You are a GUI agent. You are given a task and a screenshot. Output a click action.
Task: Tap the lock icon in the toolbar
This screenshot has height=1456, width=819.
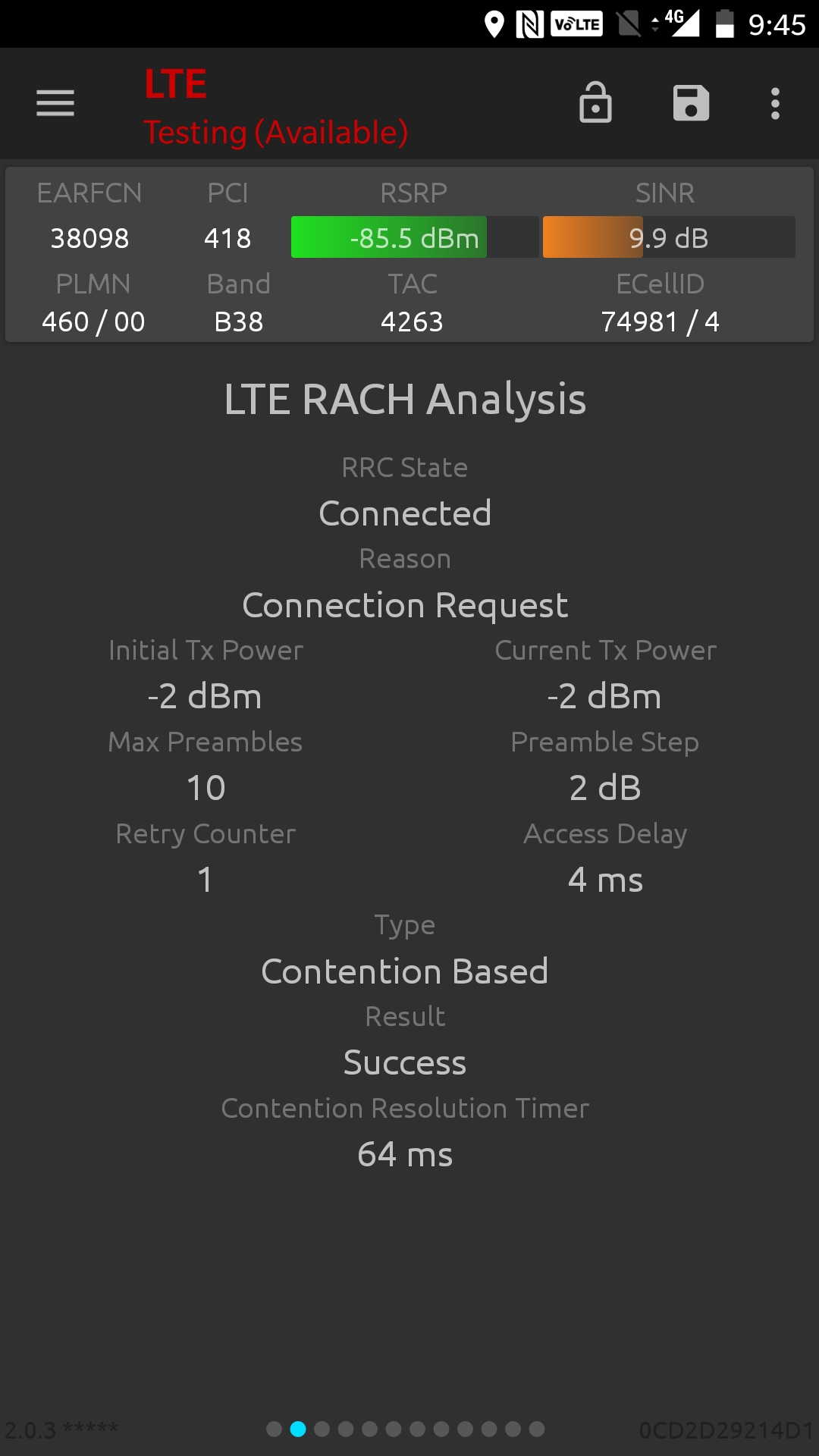(595, 102)
